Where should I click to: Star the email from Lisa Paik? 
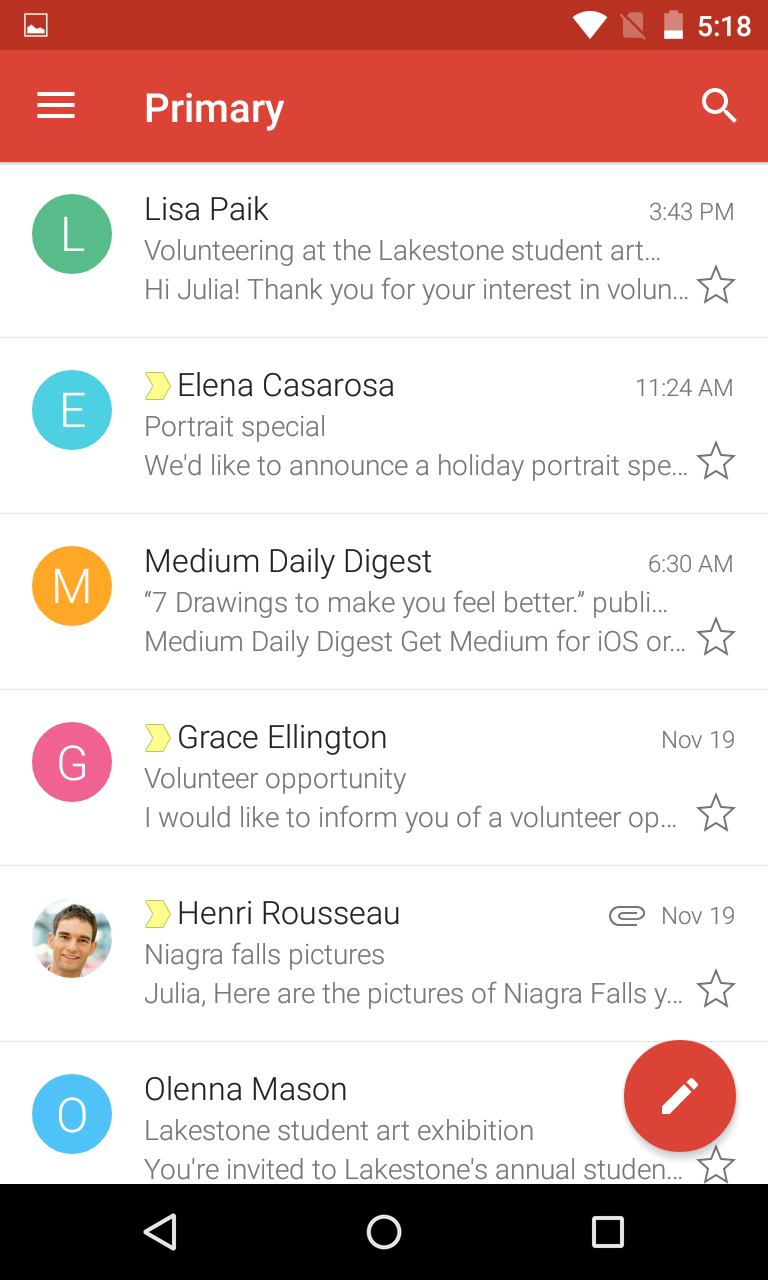pyautogui.click(x=716, y=286)
